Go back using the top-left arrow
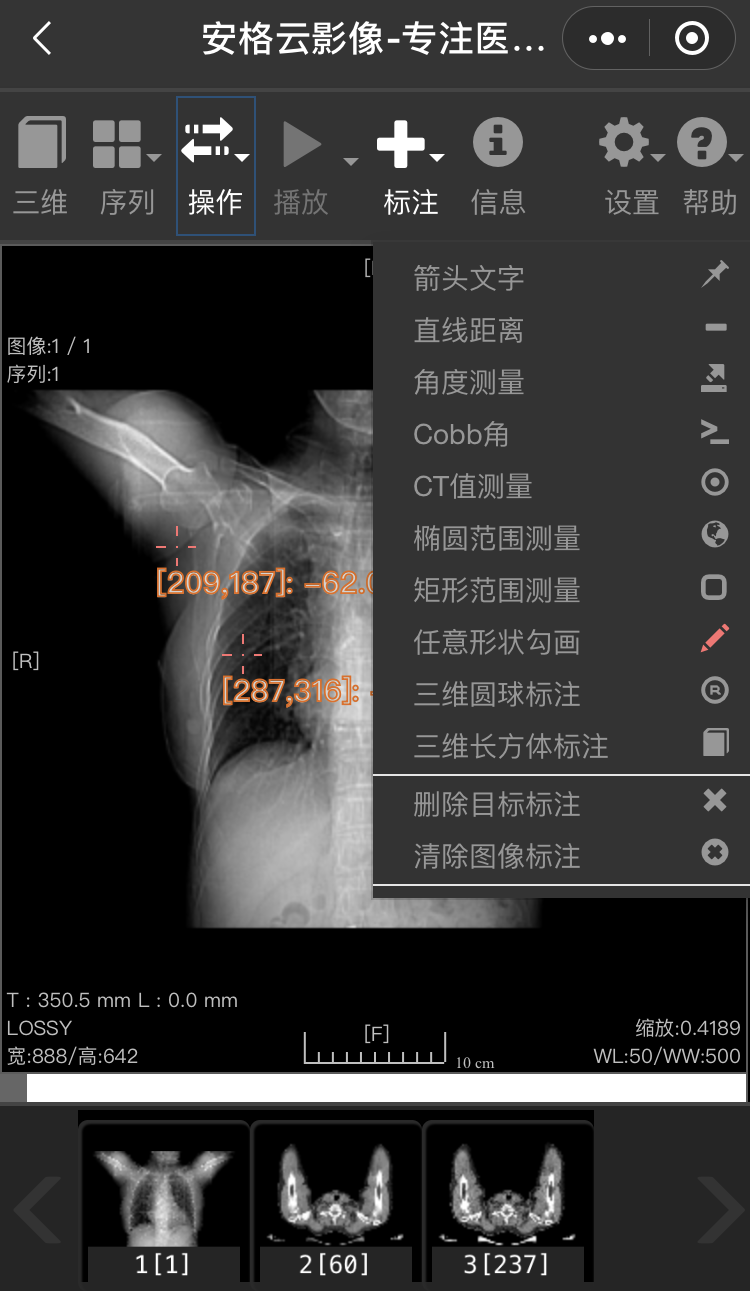 pos(42,39)
